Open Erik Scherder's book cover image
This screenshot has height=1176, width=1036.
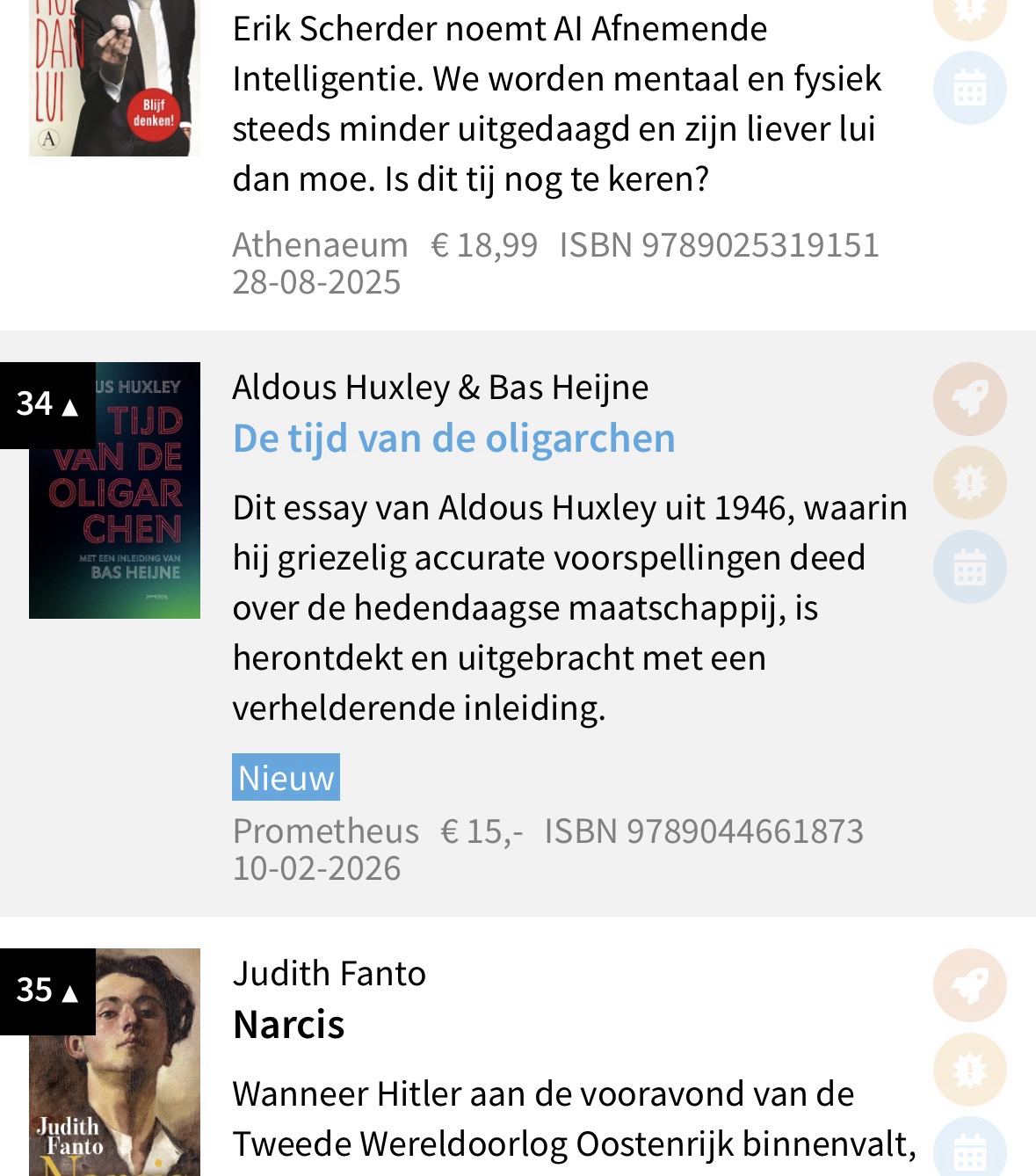[115, 79]
